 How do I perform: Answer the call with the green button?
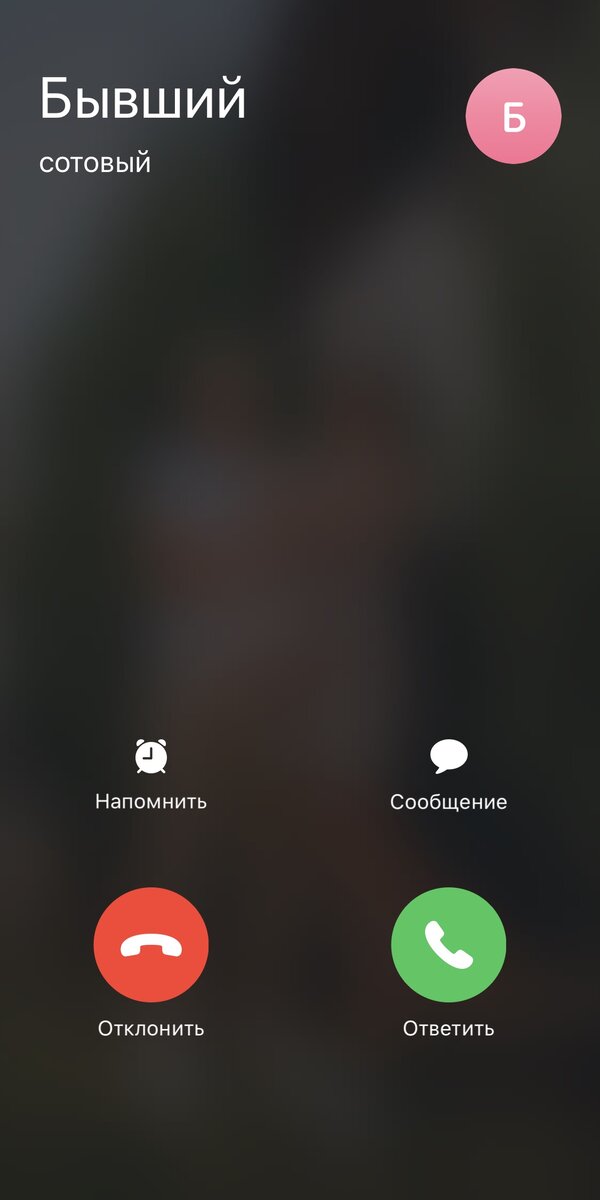448,945
